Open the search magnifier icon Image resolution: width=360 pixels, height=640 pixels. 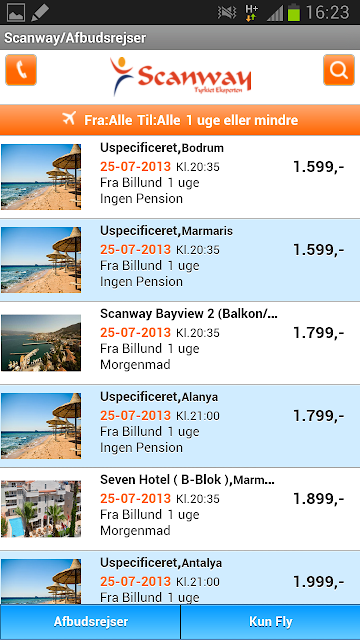click(x=339, y=70)
